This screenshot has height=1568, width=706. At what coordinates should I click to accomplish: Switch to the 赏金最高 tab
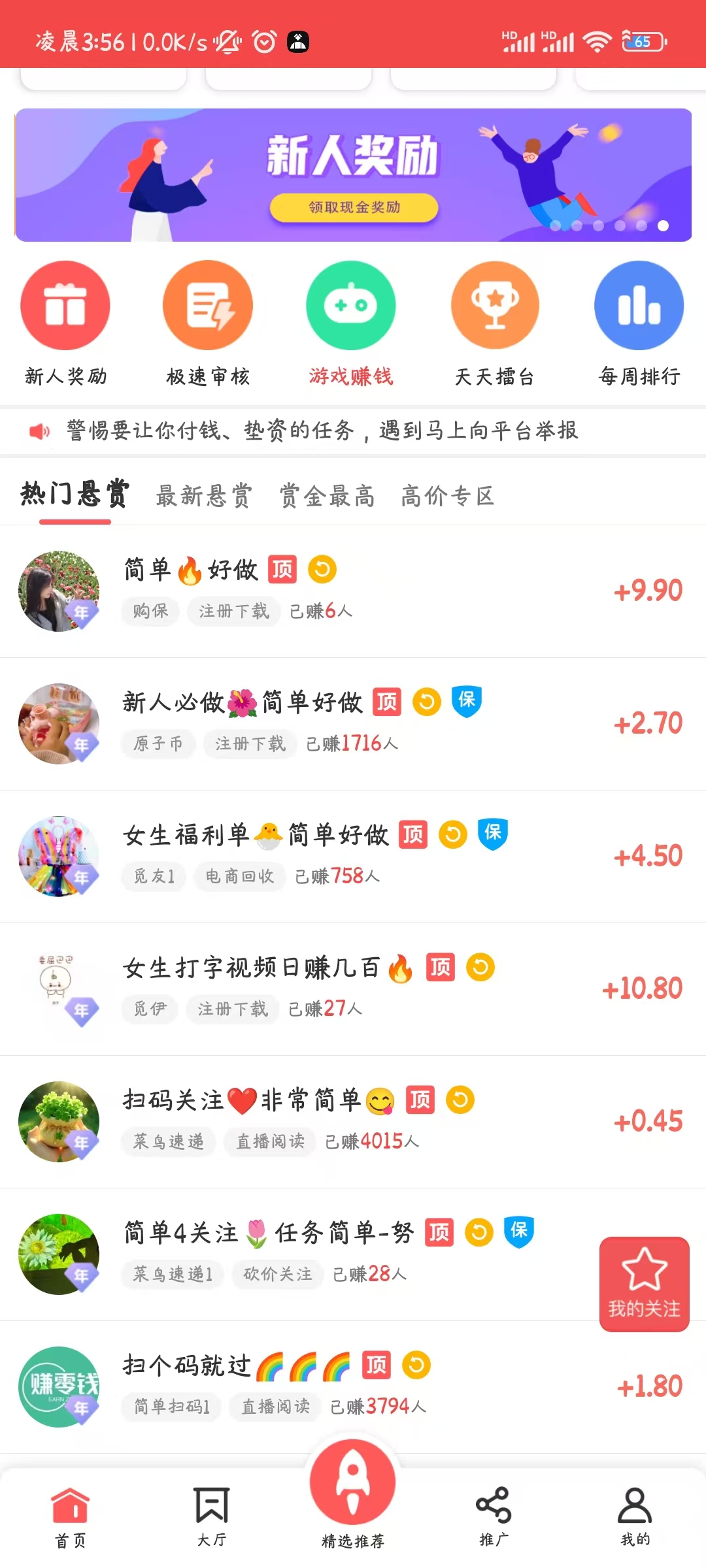tap(327, 496)
